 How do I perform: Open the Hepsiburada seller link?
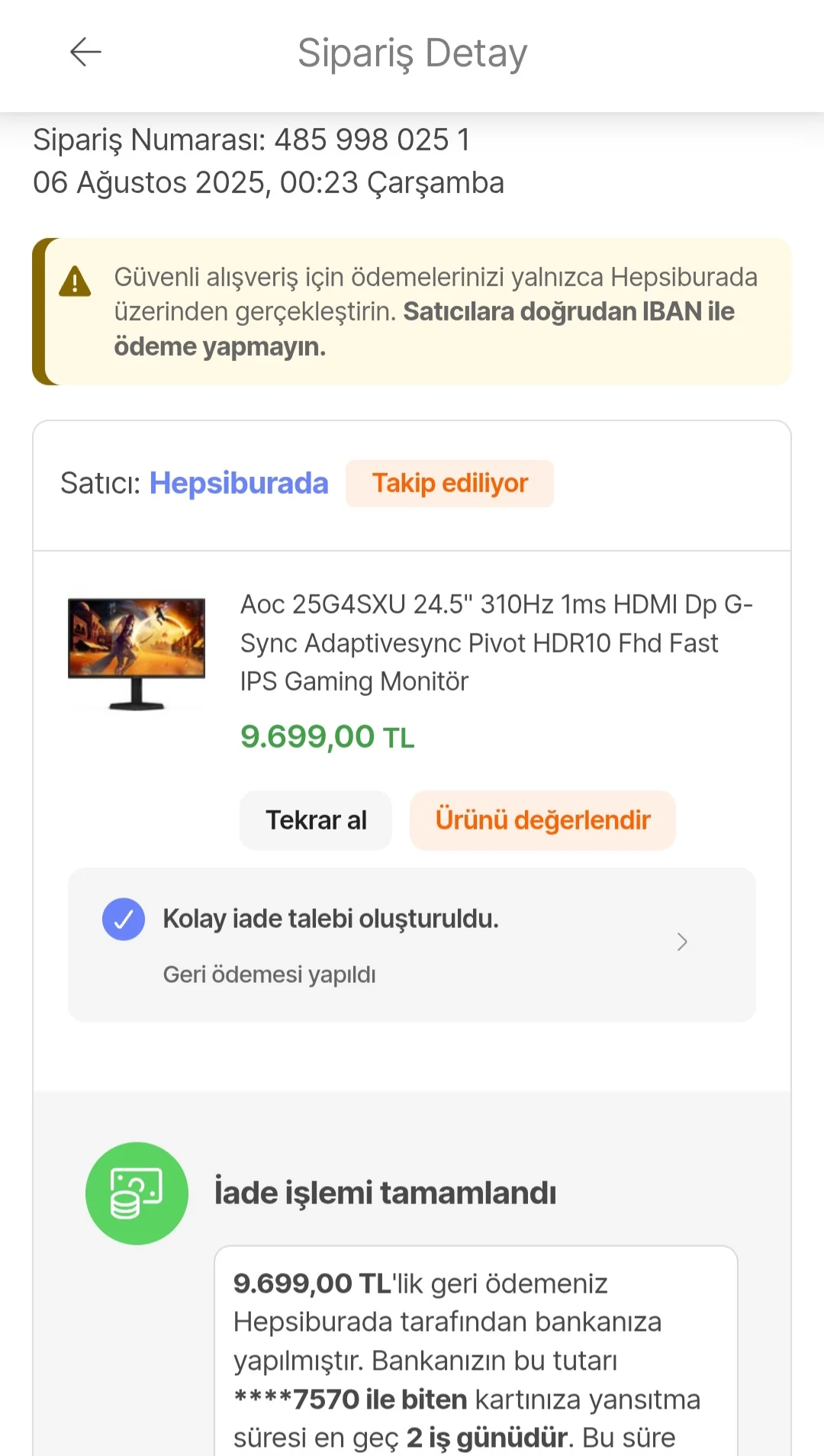click(239, 483)
